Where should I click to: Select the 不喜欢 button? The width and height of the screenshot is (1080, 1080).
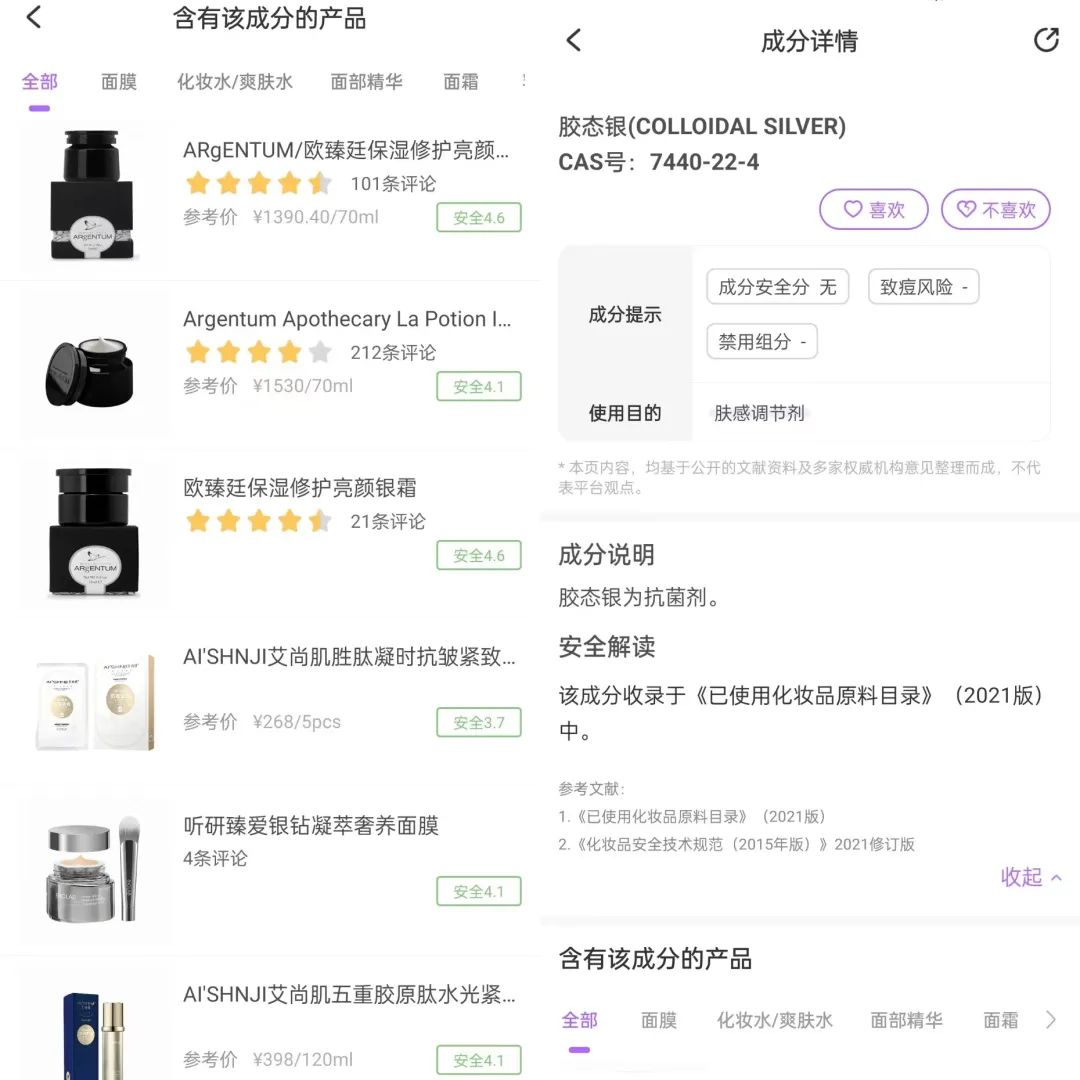[996, 209]
